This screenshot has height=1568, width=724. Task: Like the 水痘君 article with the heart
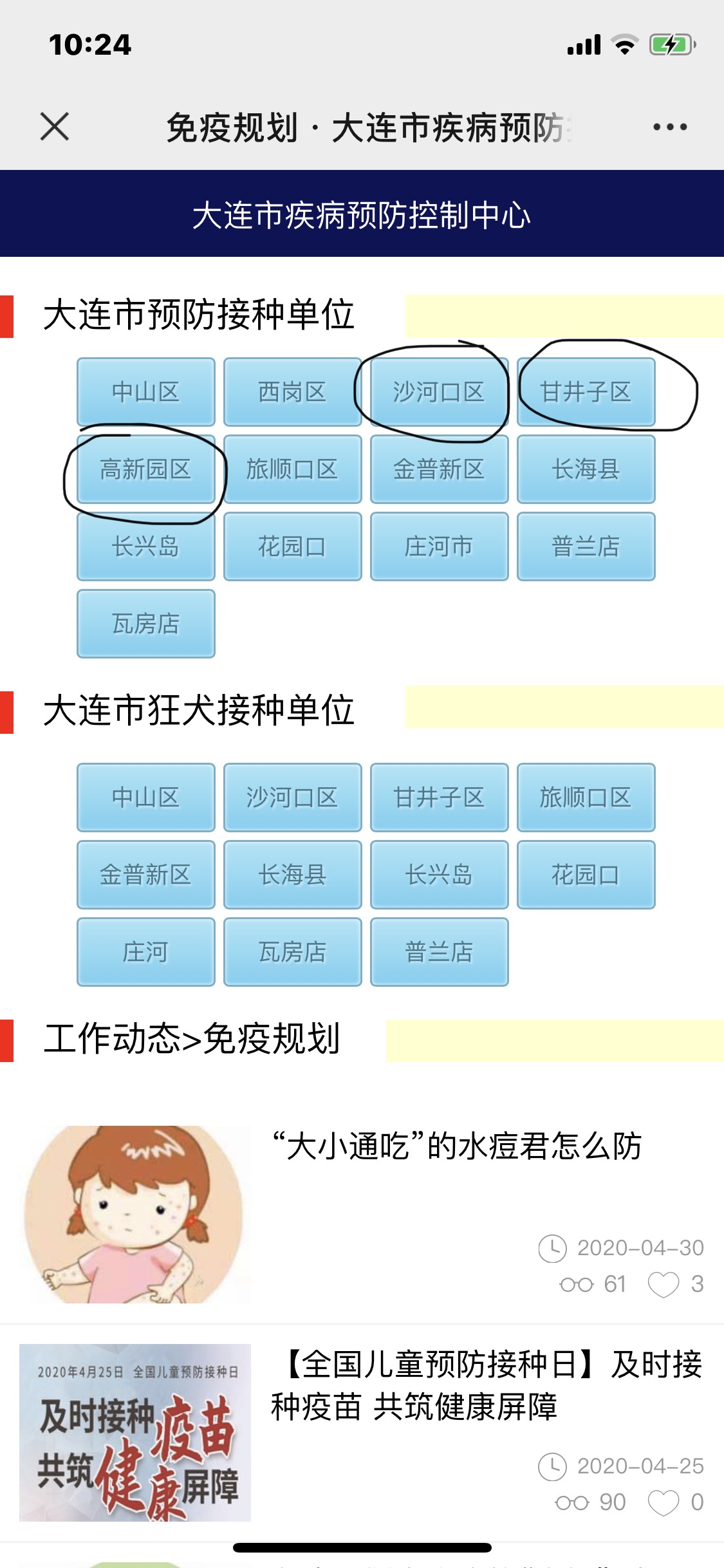click(664, 1285)
